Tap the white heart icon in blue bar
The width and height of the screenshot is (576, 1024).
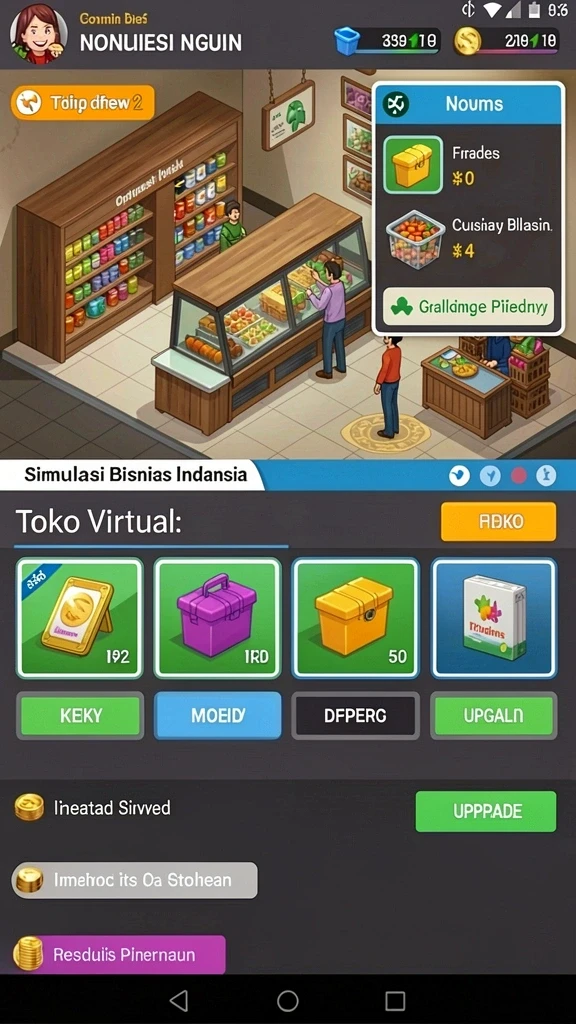(x=459, y=476)
